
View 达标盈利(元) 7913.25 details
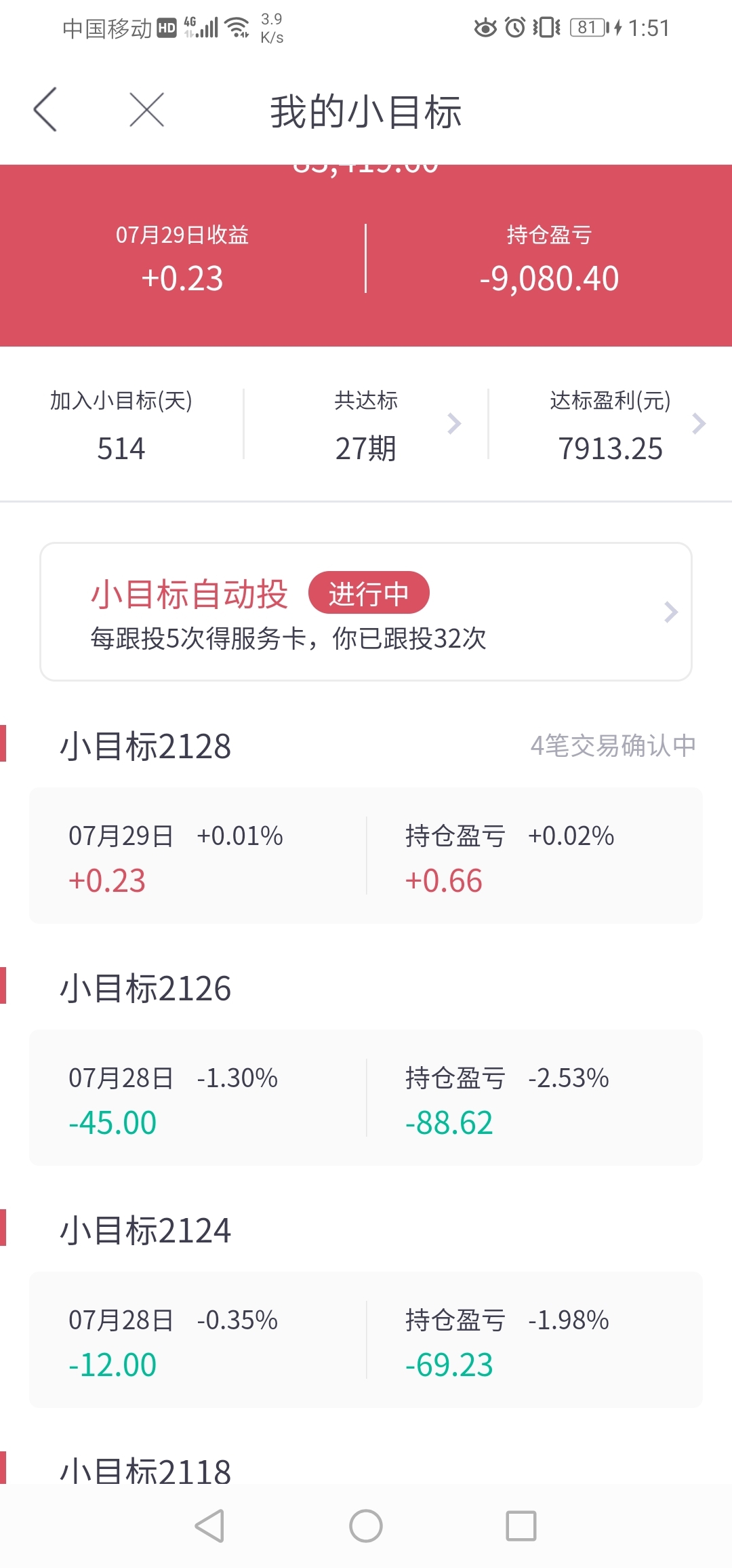click(x=610, y=425)
